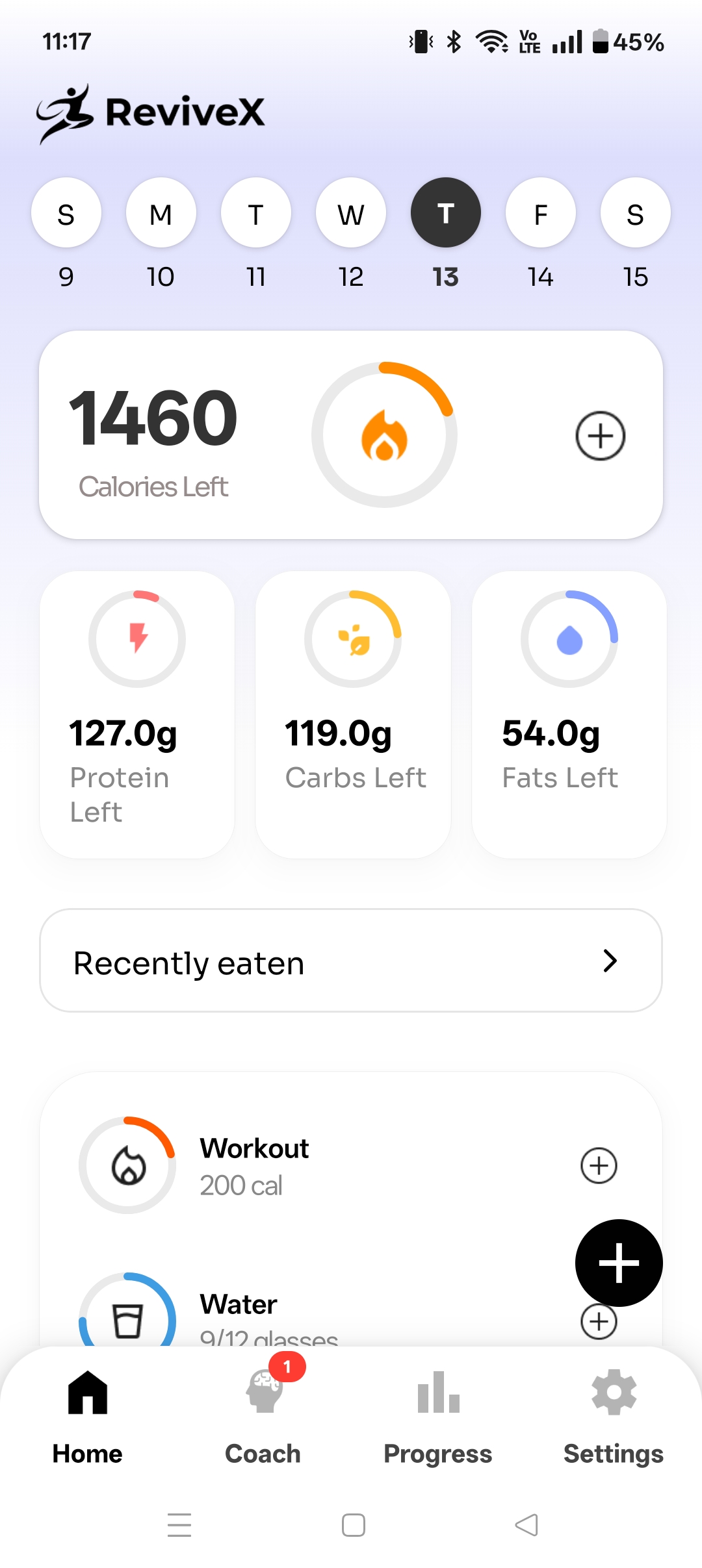Add a workout with the plus button
Screen dimensions: 702x1568
(598, 1165)
